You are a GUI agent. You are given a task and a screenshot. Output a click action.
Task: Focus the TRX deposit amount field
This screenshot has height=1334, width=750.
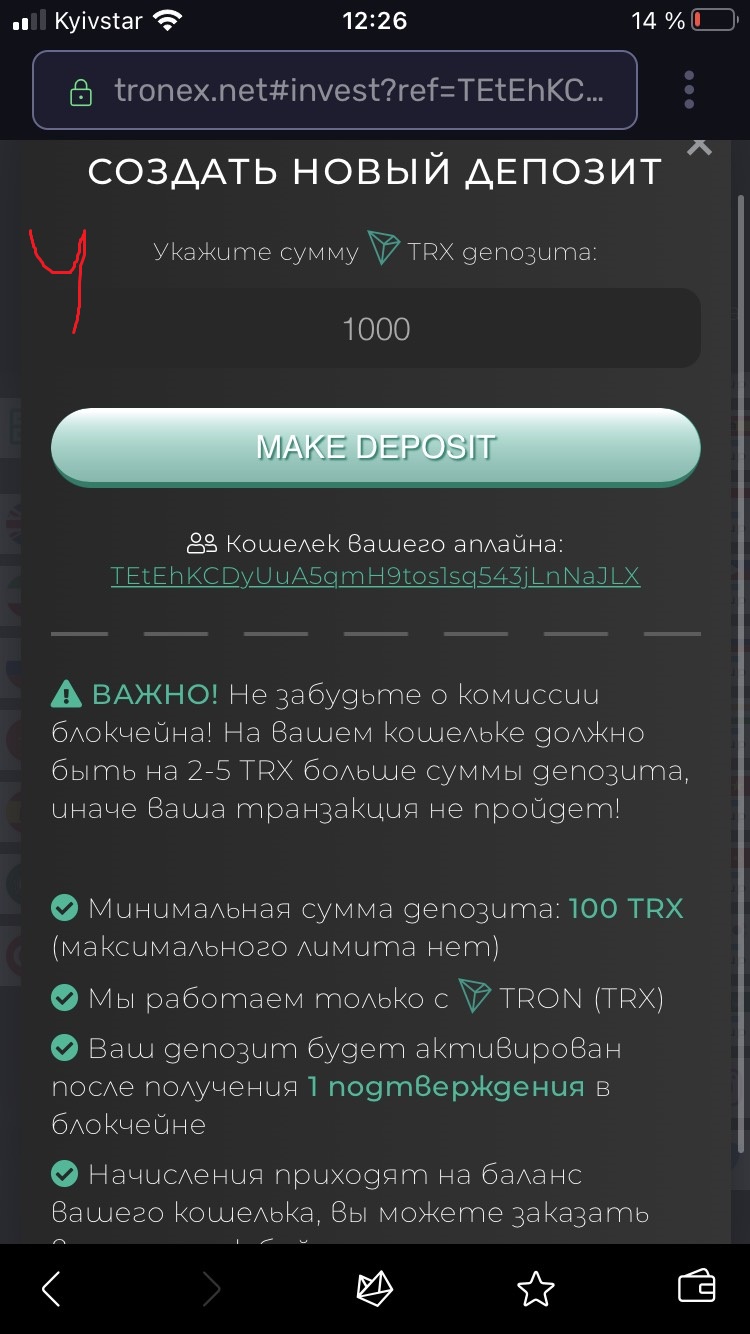tap(376, 329)
